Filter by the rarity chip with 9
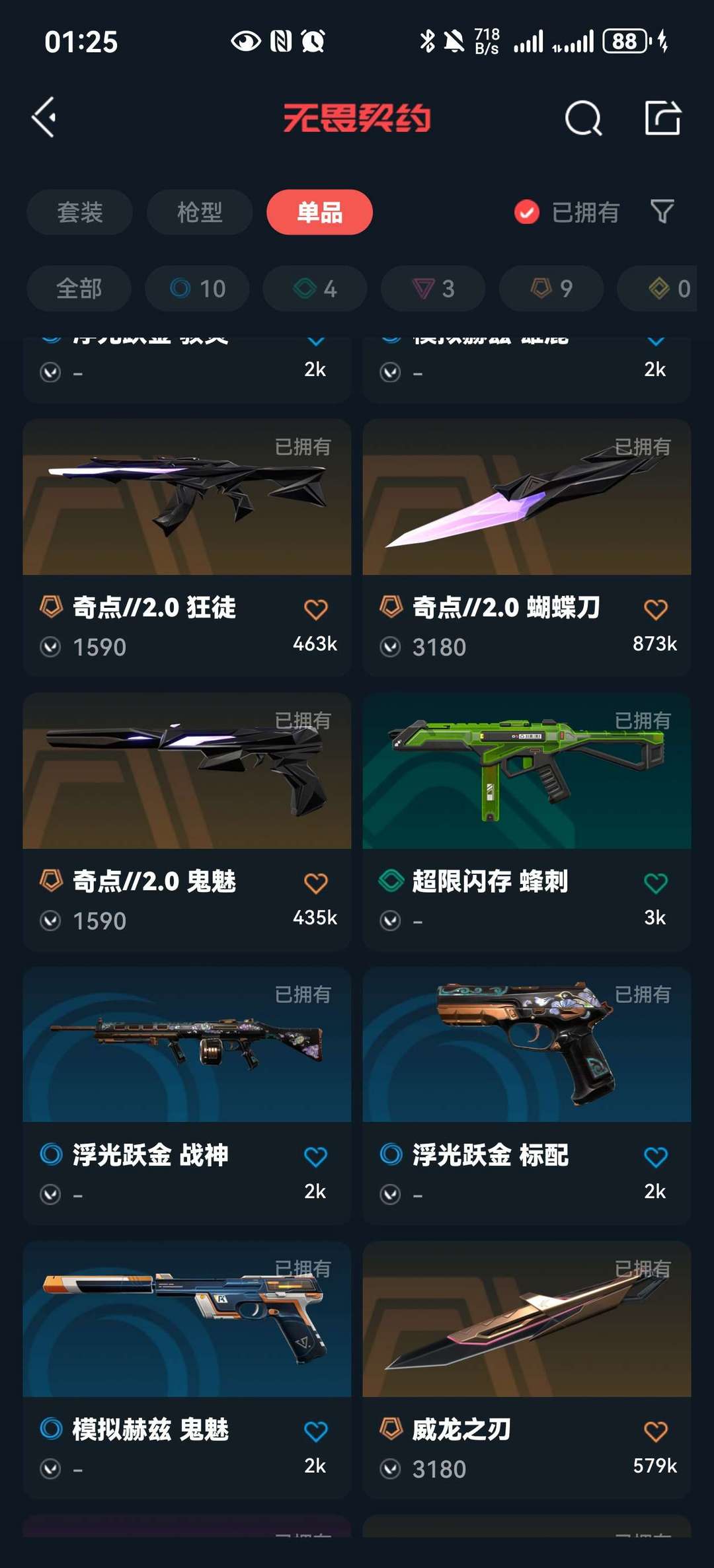 click(551, 288)
